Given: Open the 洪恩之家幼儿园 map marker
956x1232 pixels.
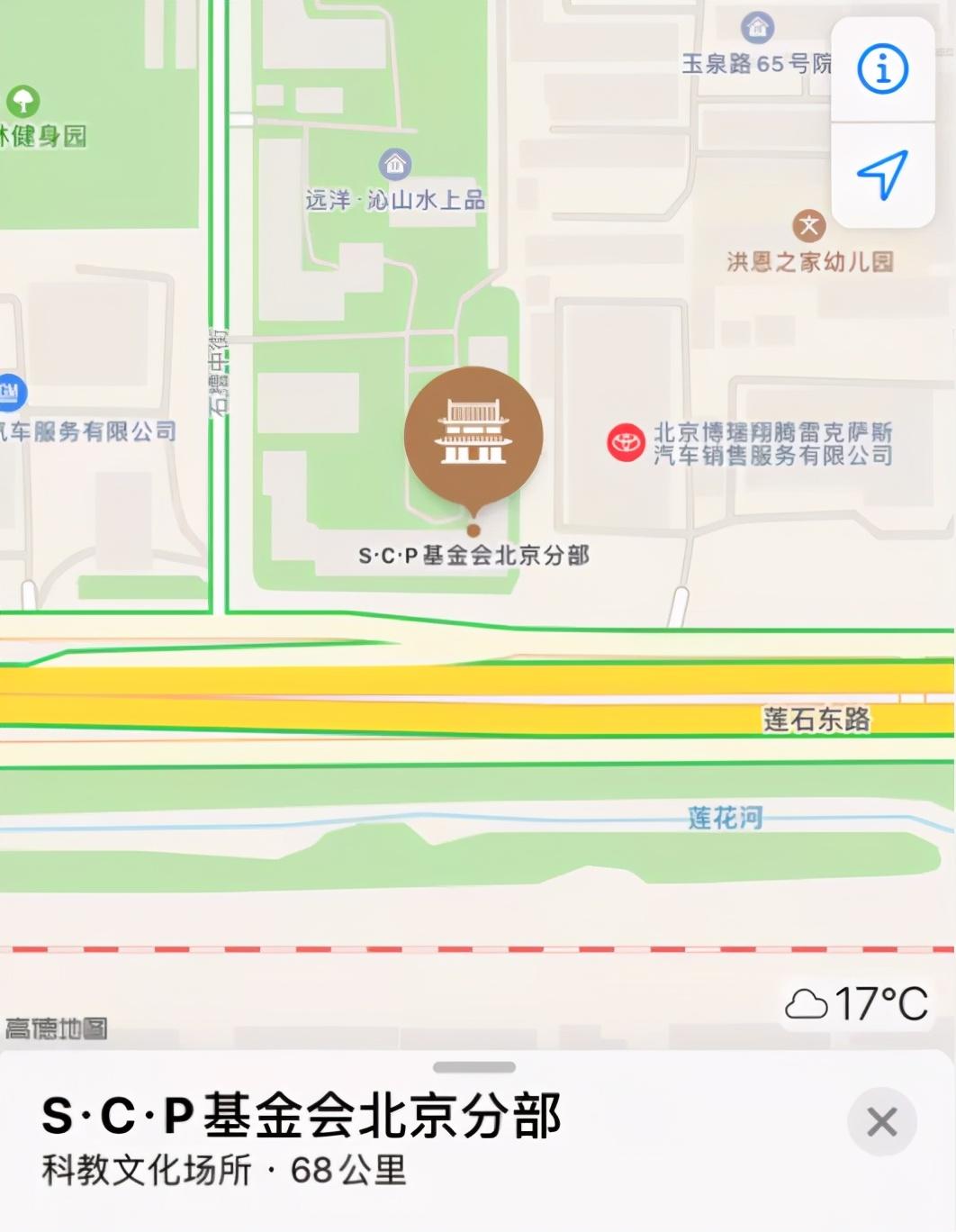Looking at the screenshot, I should pyautogui.click(x=808, y=225).
